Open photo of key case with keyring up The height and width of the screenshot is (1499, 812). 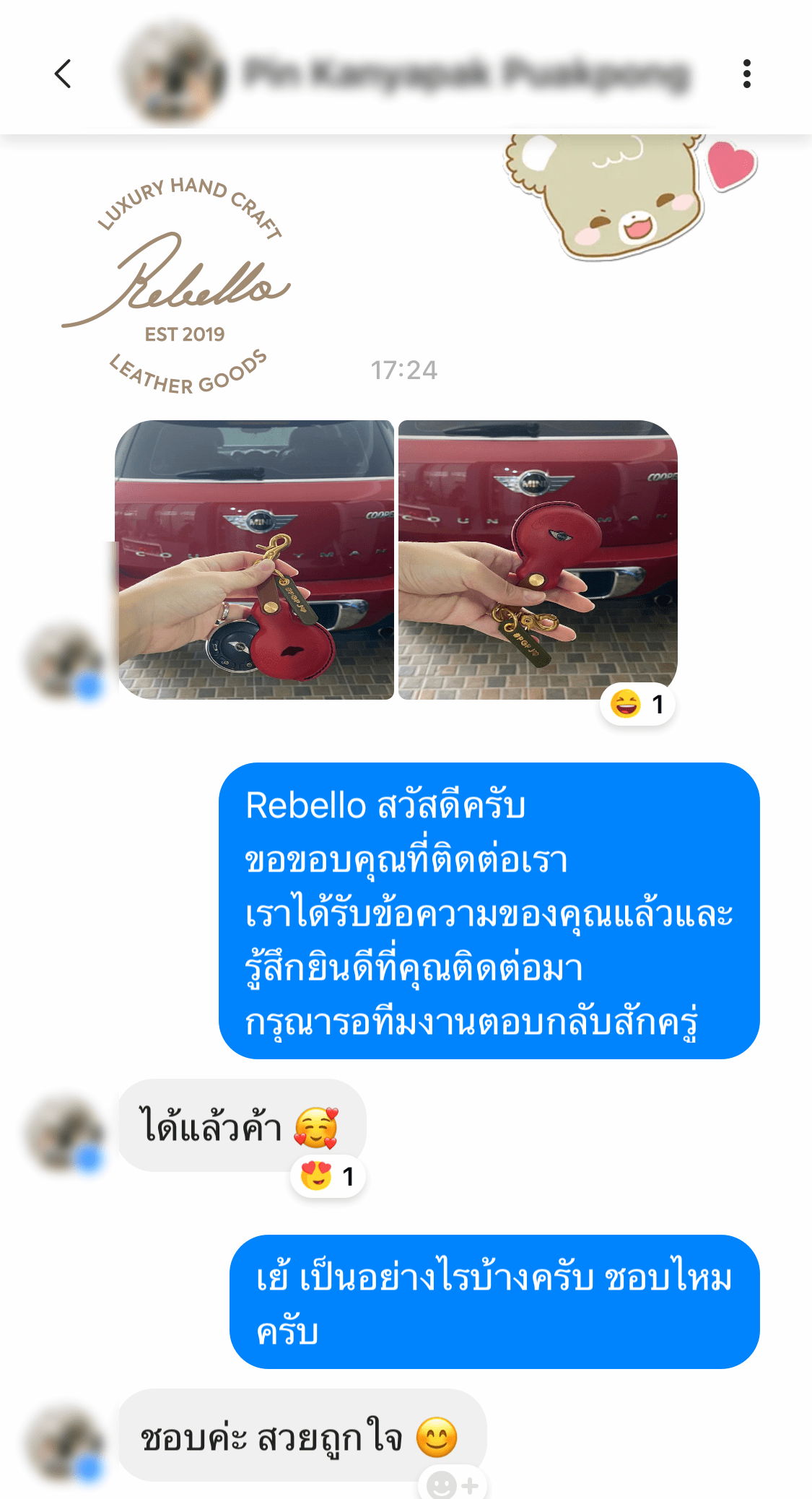tap(254, 560)
